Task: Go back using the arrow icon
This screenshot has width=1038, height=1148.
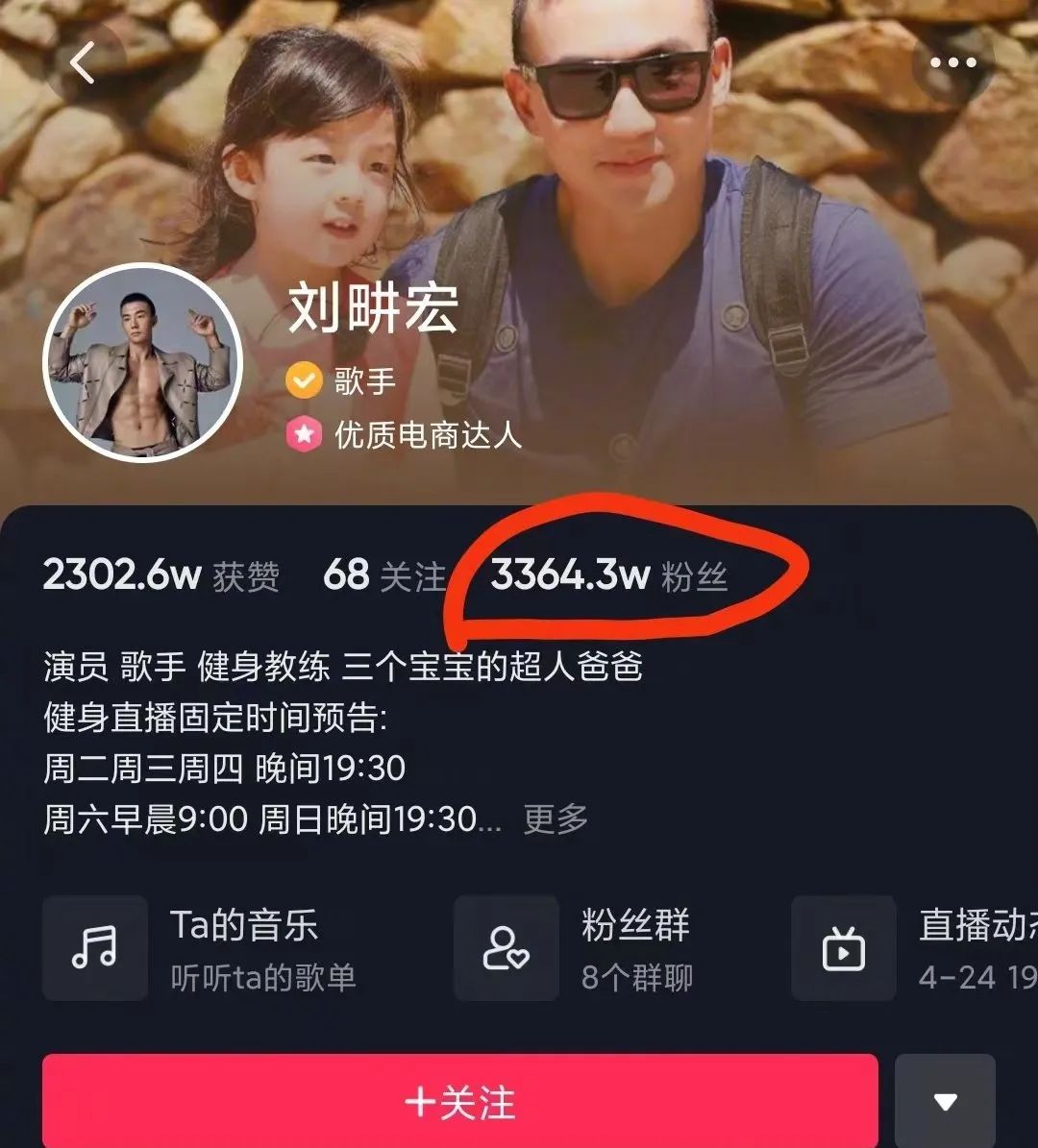Action: (83, 63)
